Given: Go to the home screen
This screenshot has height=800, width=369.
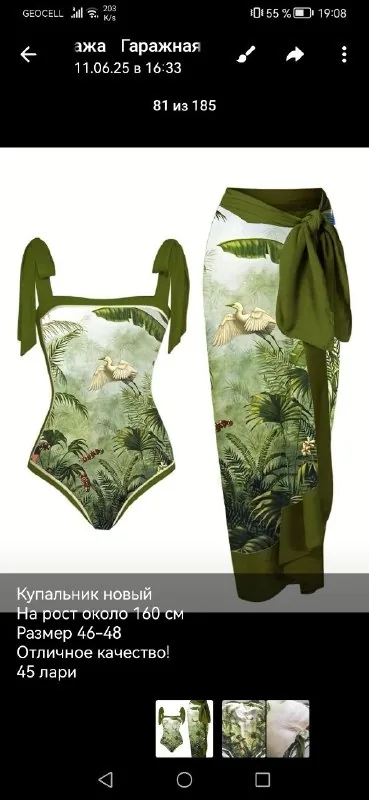Looking at the screenshot, I should point(184,779).
